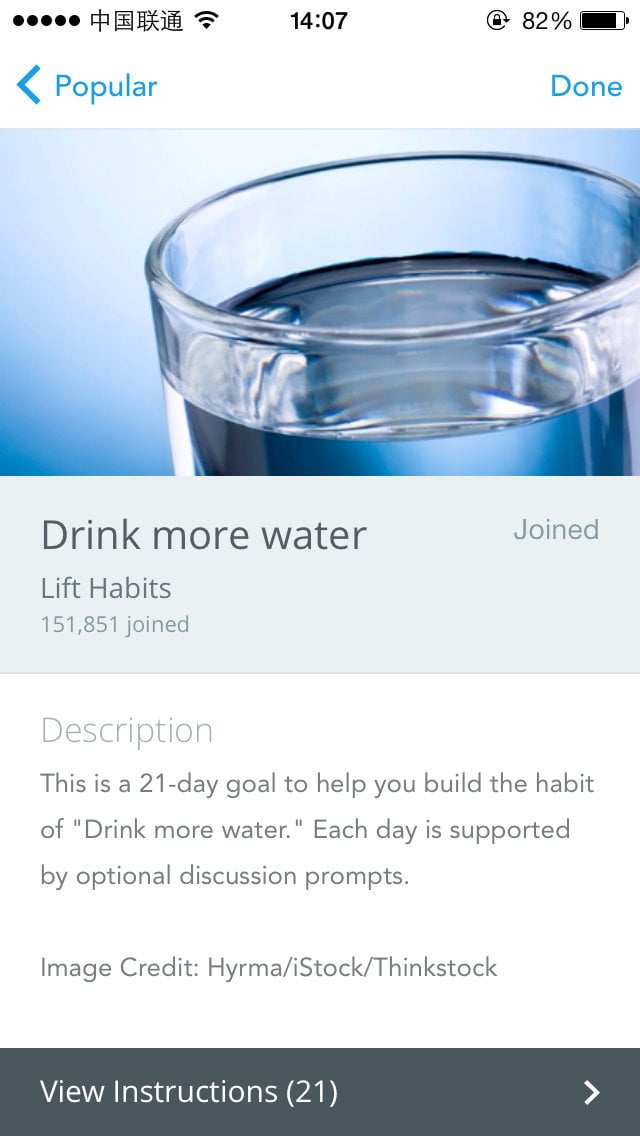Tap the Joined status button

point(556,530)
